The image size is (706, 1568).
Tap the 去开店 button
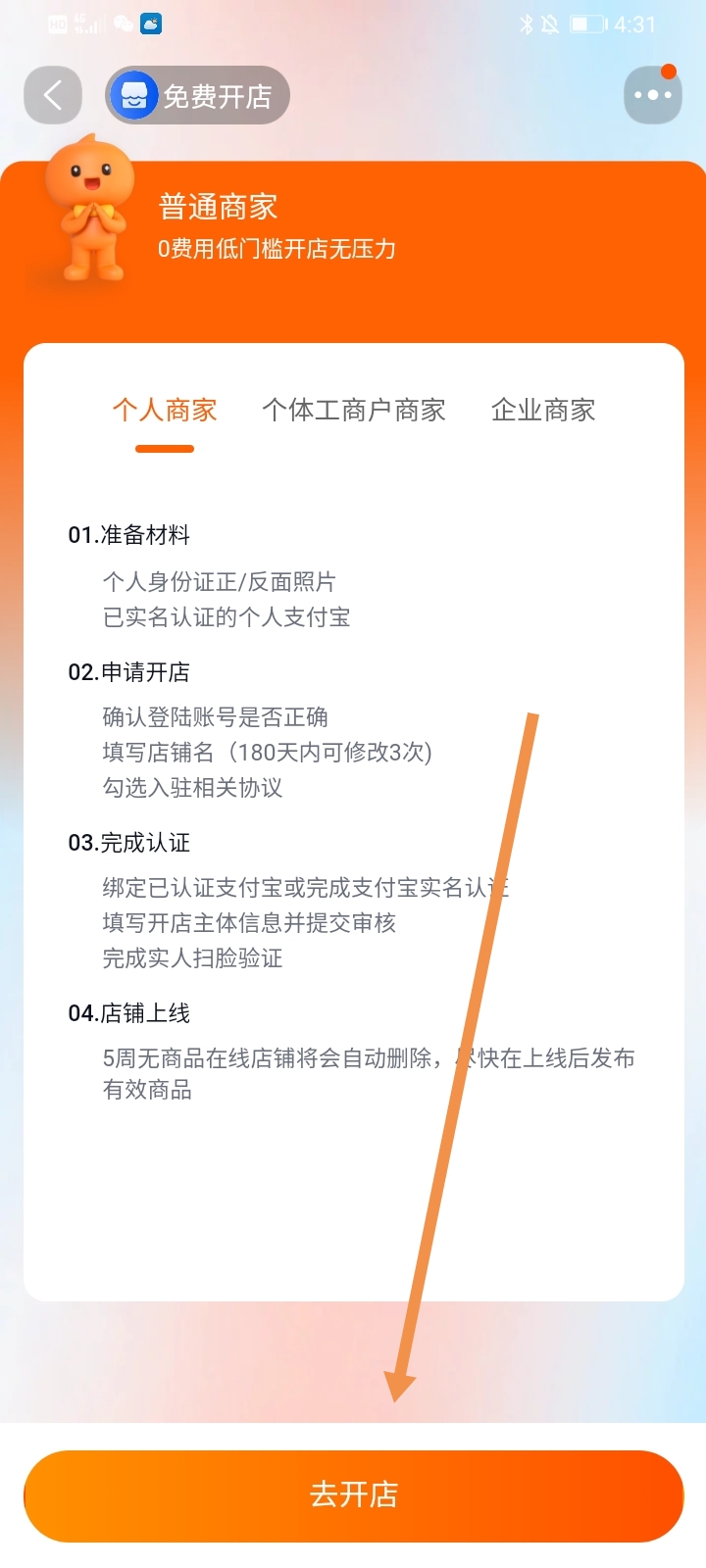click(353, 1494)
